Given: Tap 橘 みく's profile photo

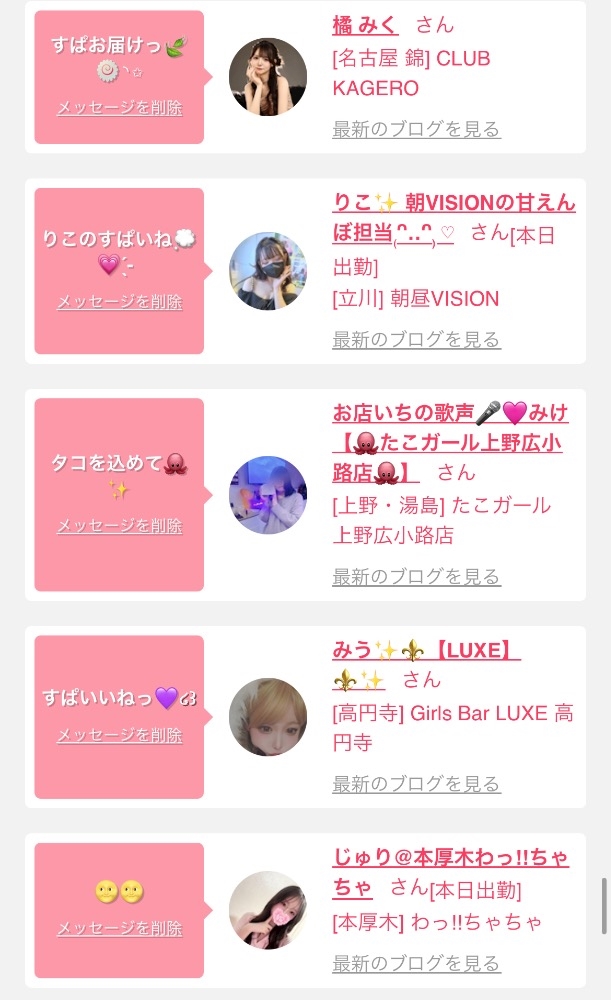Looking at the screenshot, I should (268, 77).
